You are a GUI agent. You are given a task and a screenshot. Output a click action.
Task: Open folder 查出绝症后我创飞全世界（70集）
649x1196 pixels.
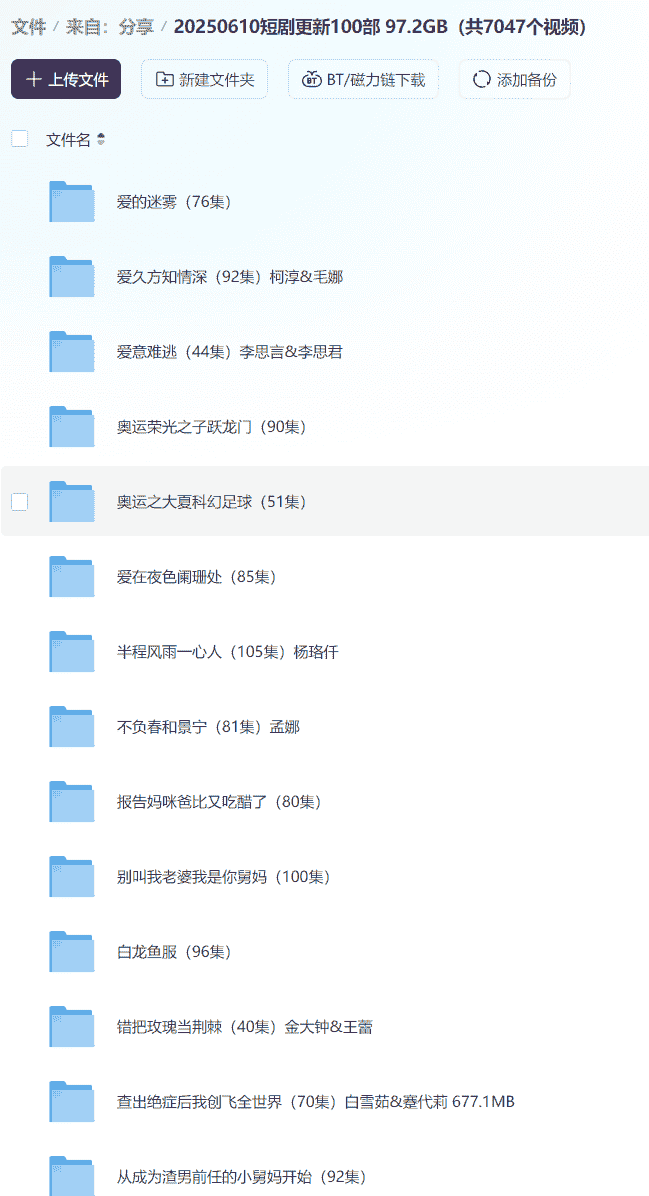coord(315,1102)
